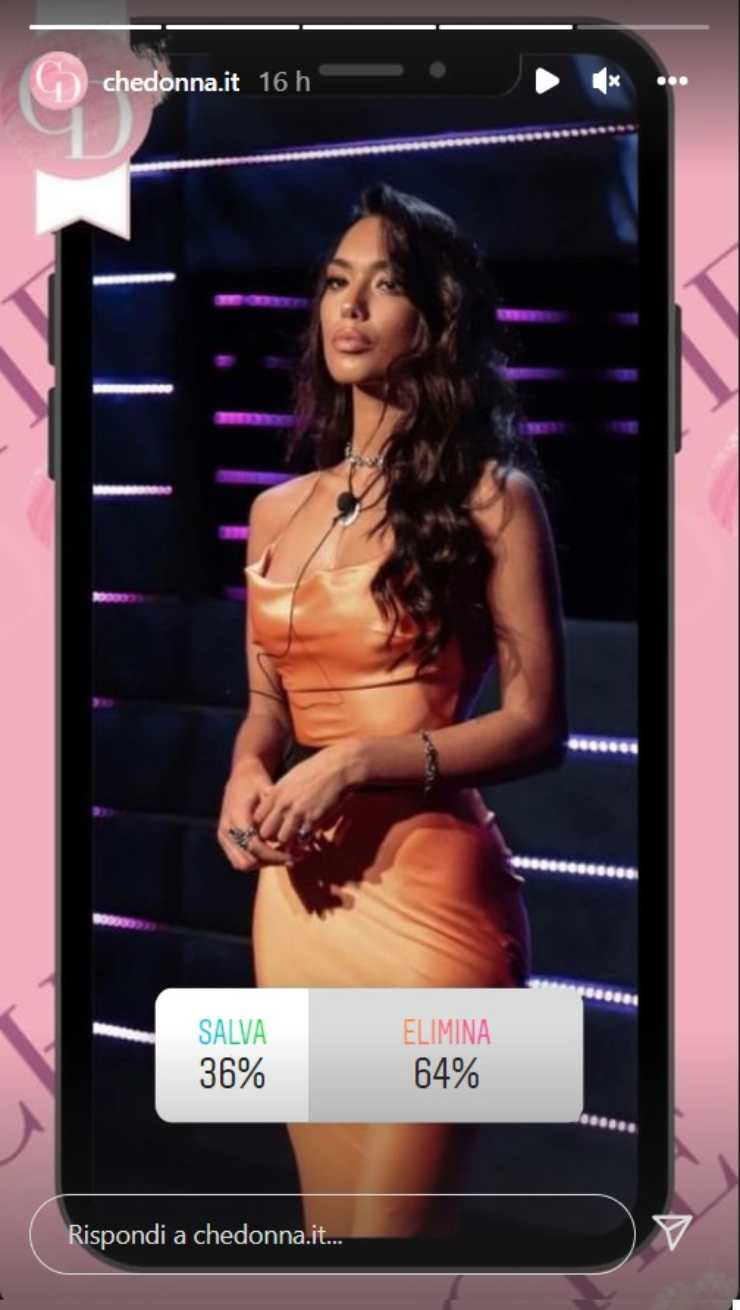Play the paused story
This screenshot has height=1310, width=740.
546,81
